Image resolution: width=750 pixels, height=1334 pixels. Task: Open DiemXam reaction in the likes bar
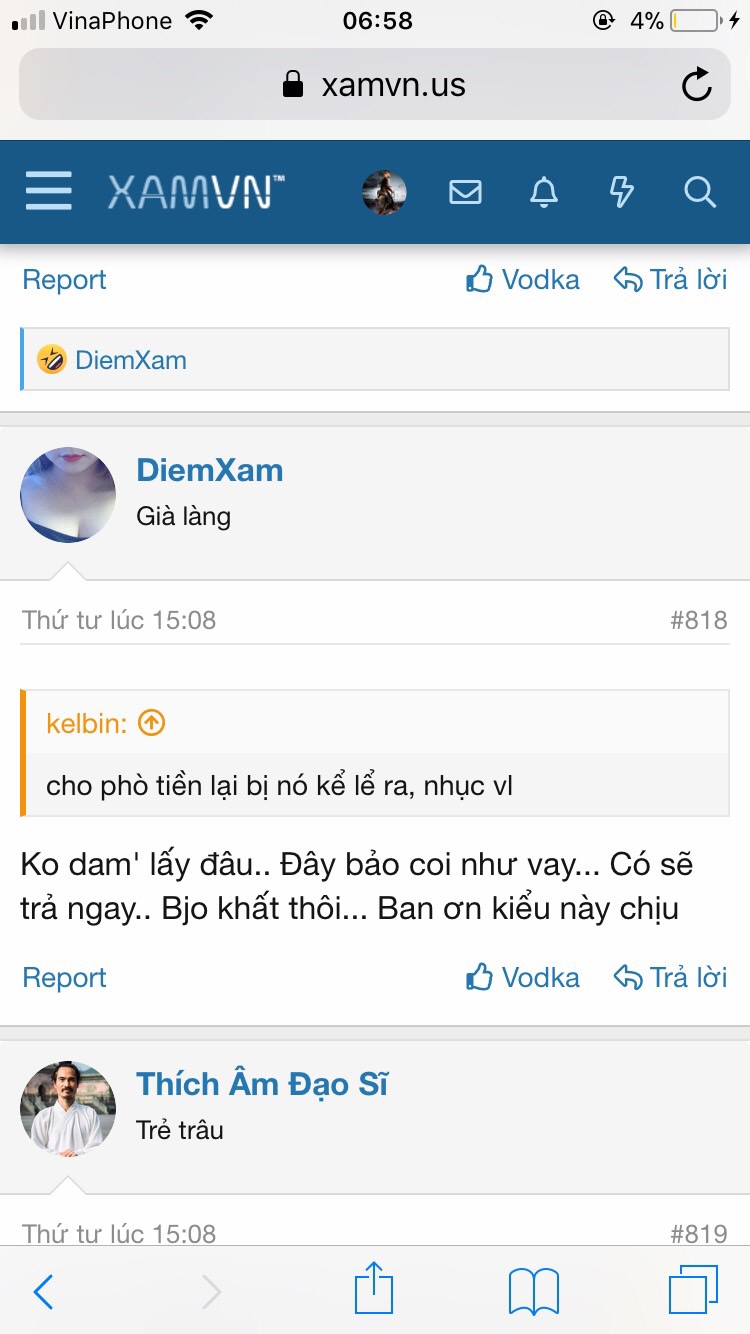130,360
